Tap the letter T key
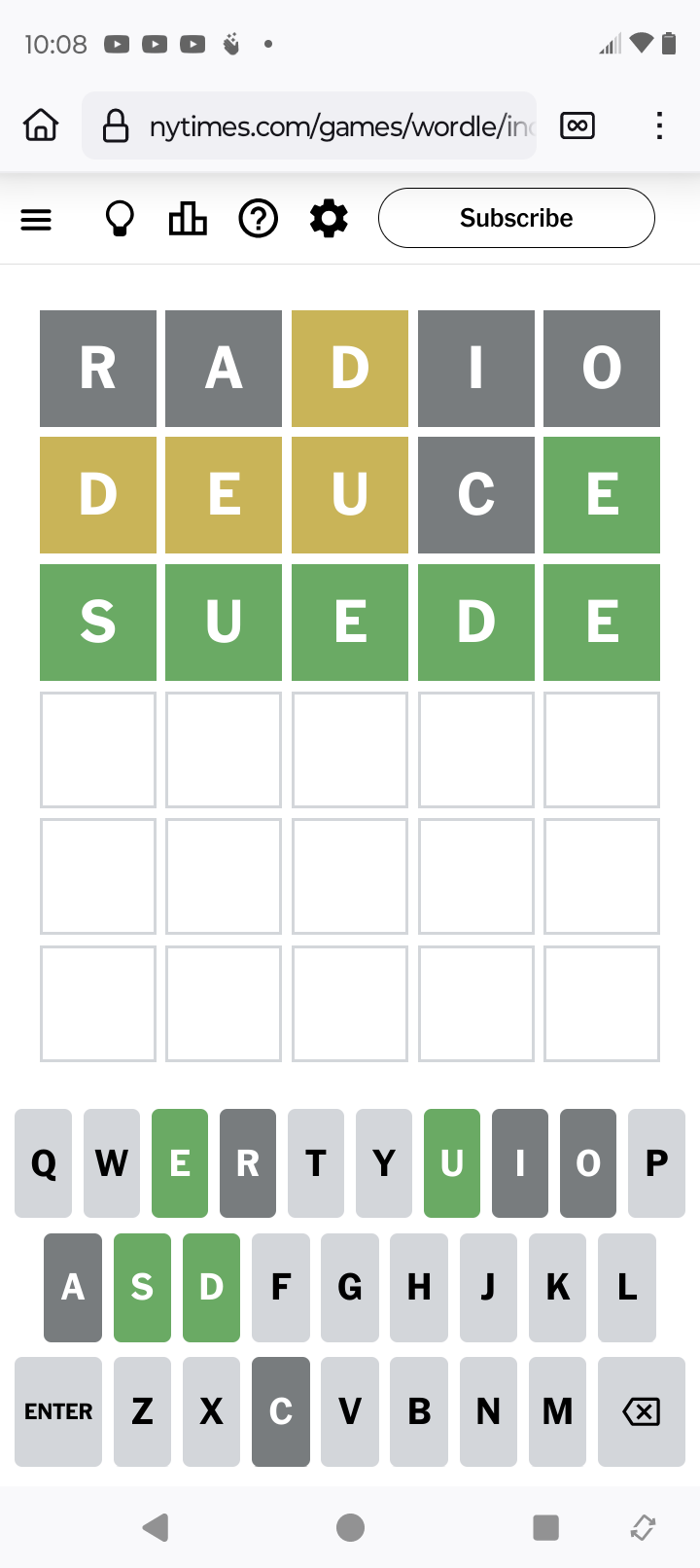Viewport: 700px width, 1568px height. click(316, 1163)
